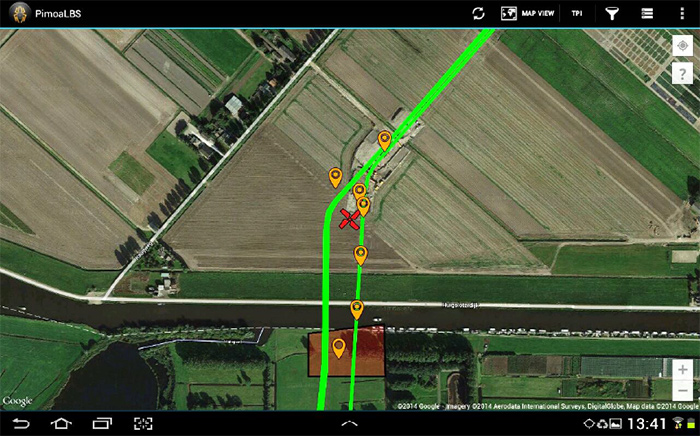
Task: Go back using system back button
Action: (x=21, y=423)
